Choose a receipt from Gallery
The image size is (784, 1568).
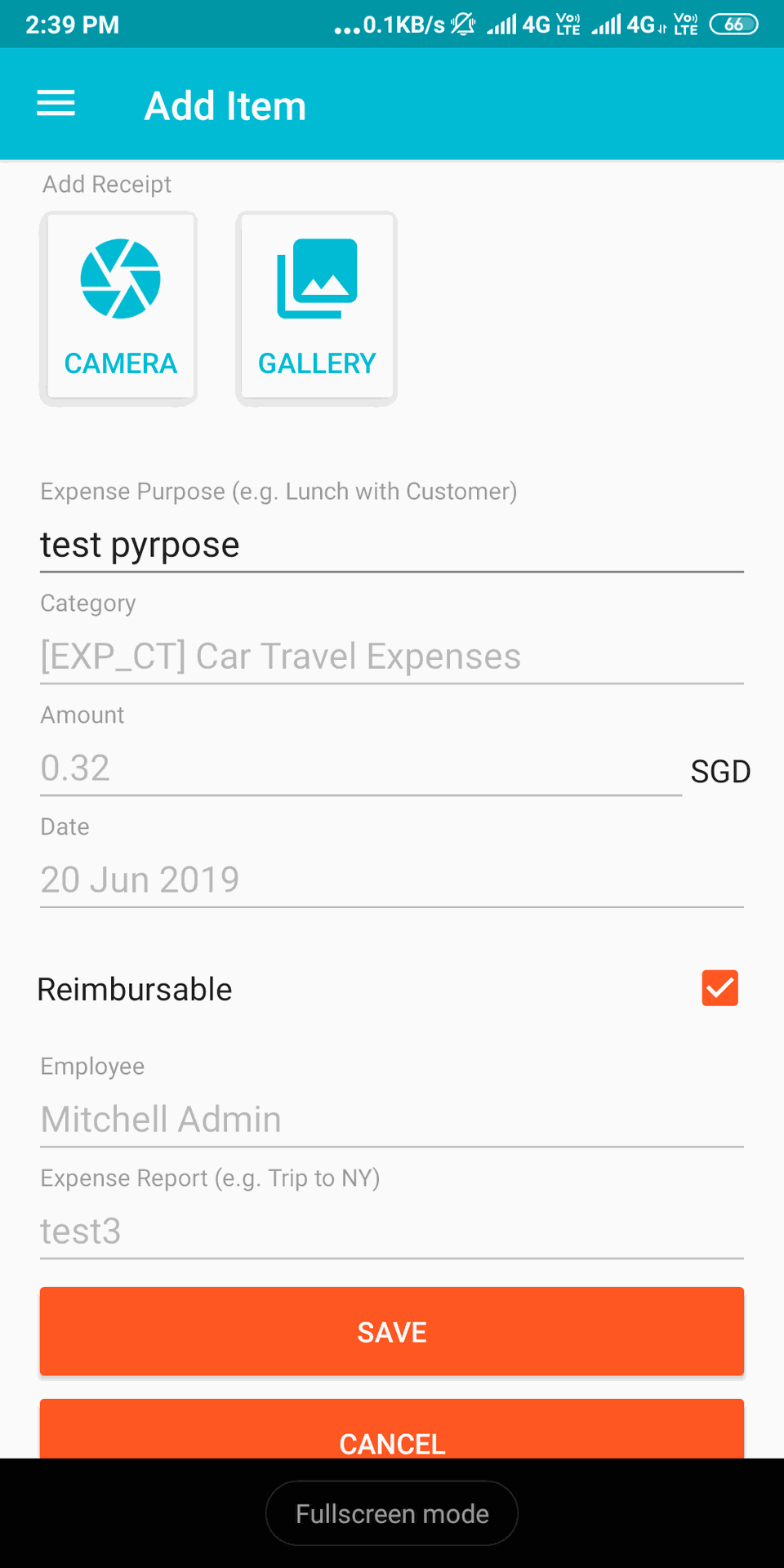[317, 308]
